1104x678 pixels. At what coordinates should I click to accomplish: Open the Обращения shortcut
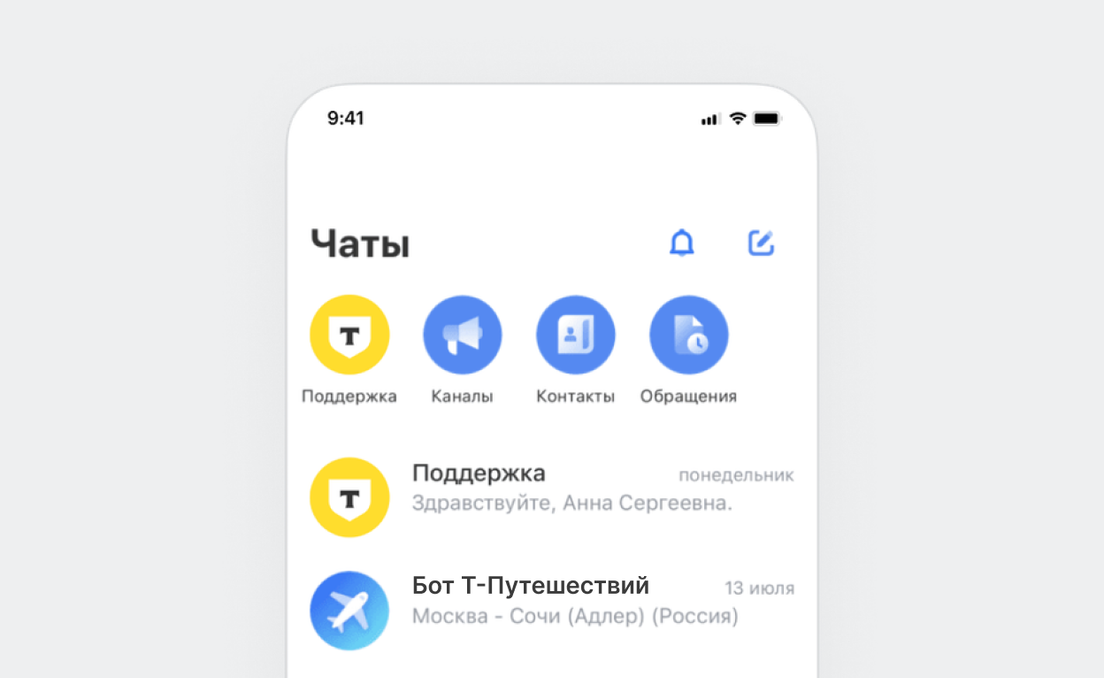688,336
